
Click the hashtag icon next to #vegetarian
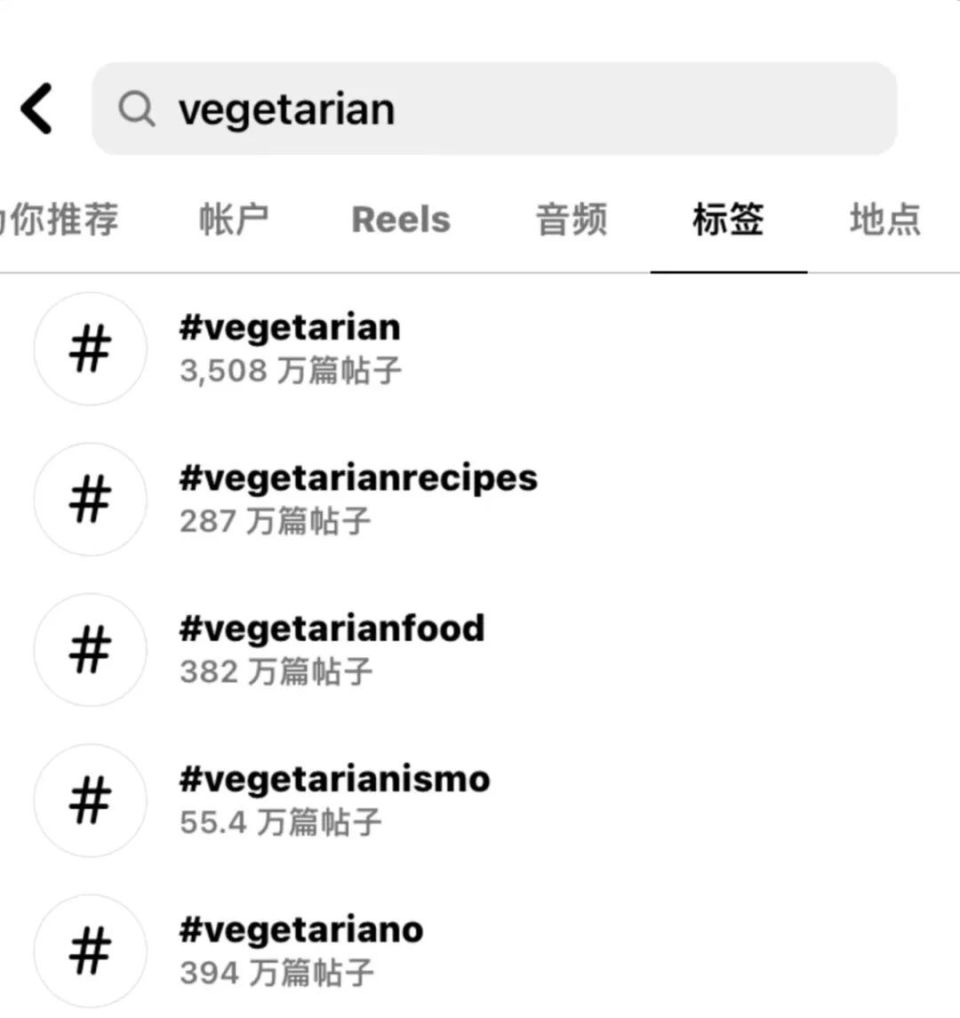[x=90, y=350]
